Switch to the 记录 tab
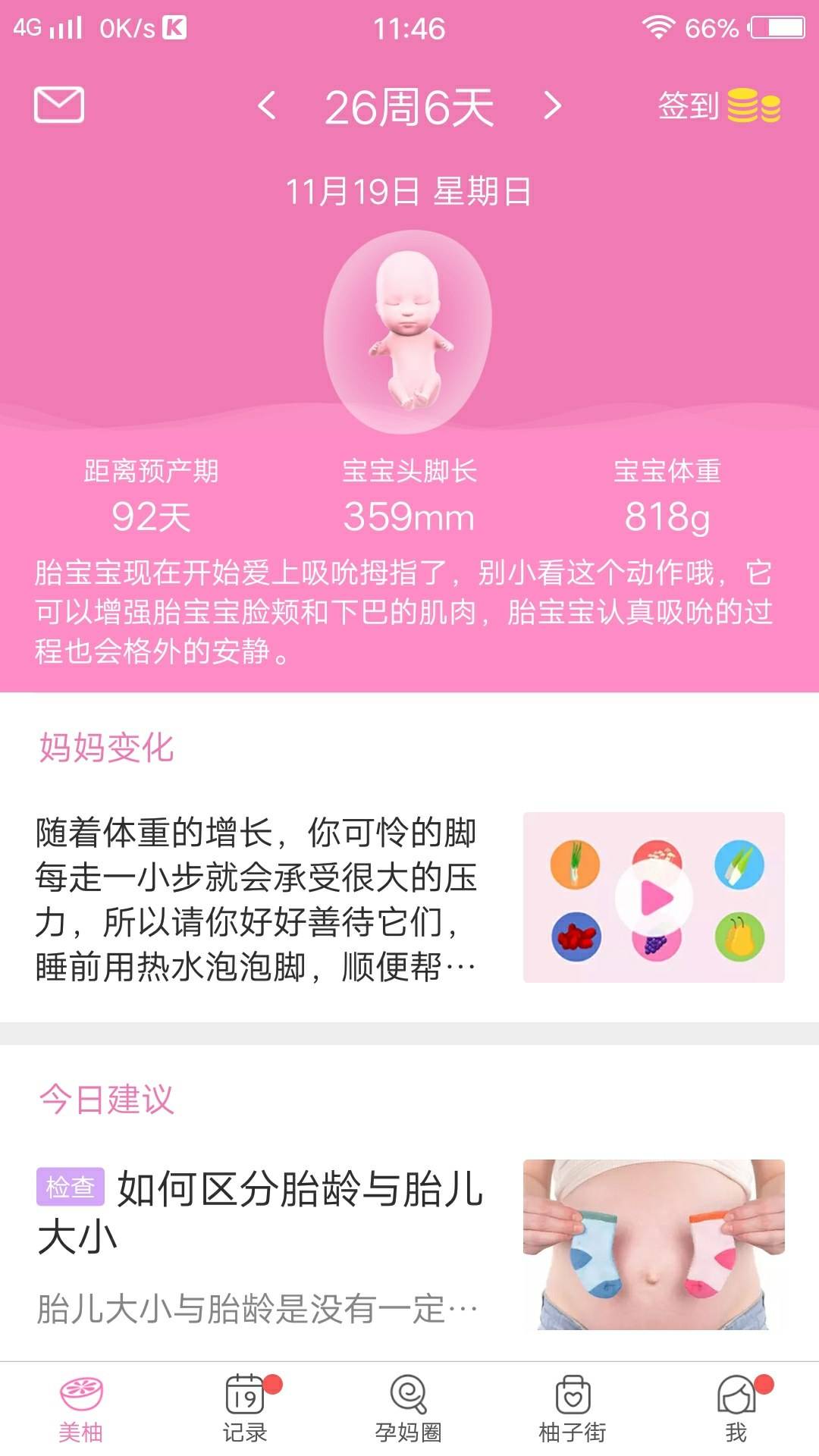The image size is (819, 1456). [x=245, y=1407]
